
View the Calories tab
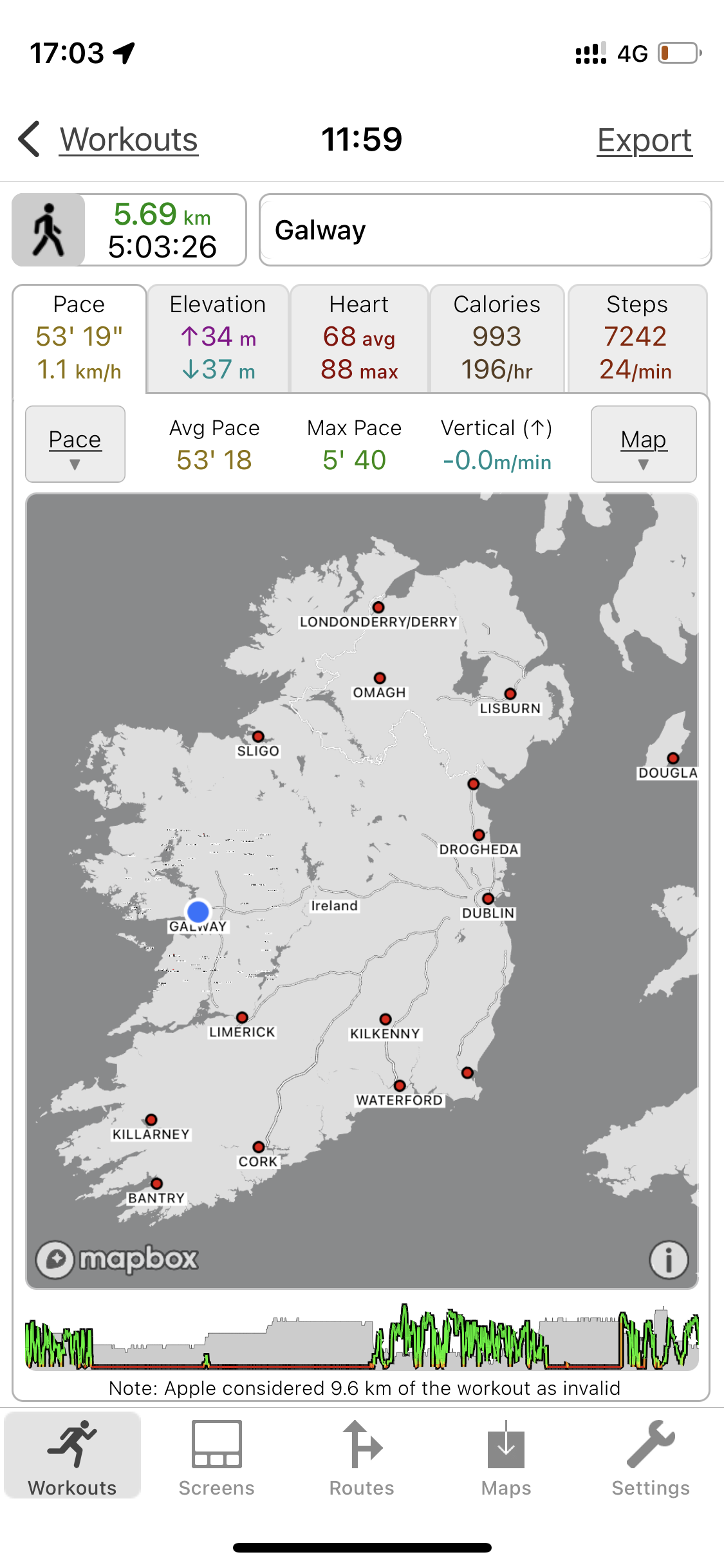point(497,338)
